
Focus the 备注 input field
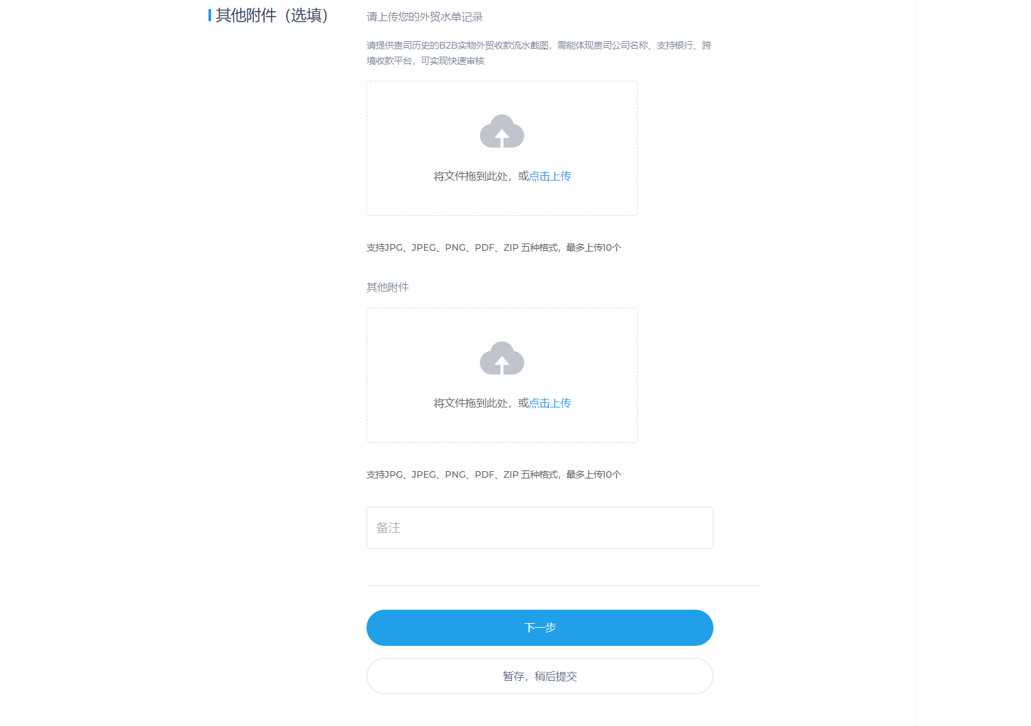539,528
